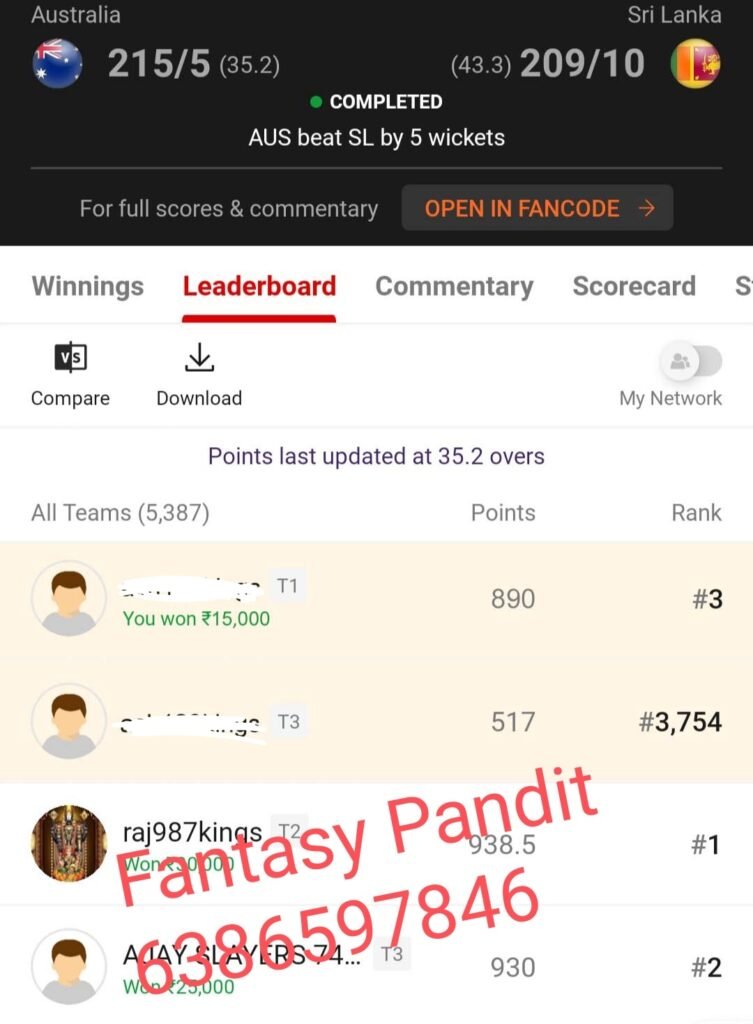The width and height of the screenshot is (753, 1024).
Task: Tap the Compare teams option
Action: [x=70, y=374]
